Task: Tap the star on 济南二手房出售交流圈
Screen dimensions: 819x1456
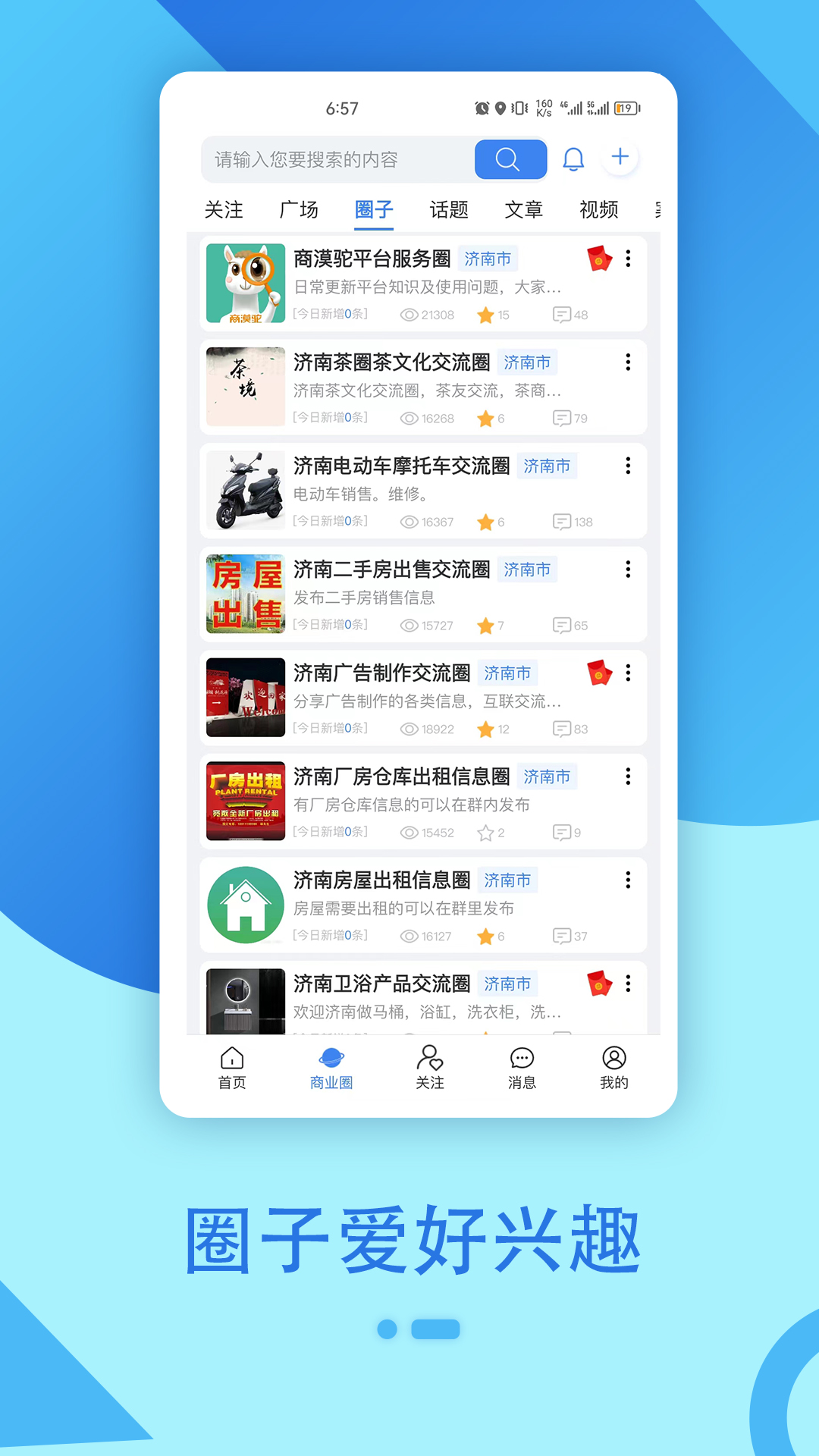Action: click(486, 625)
